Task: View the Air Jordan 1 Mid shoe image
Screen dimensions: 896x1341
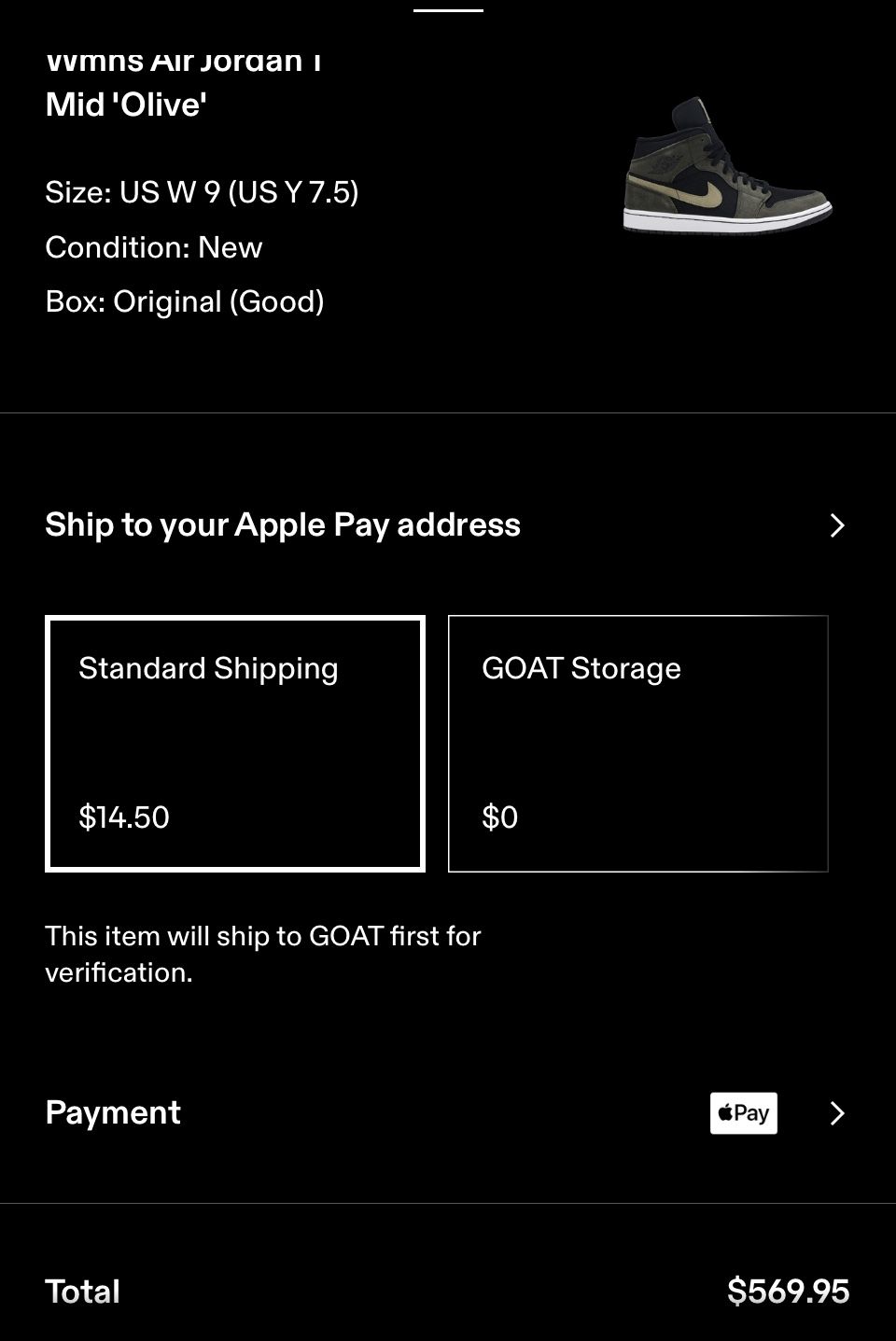Action: [727, 166]
